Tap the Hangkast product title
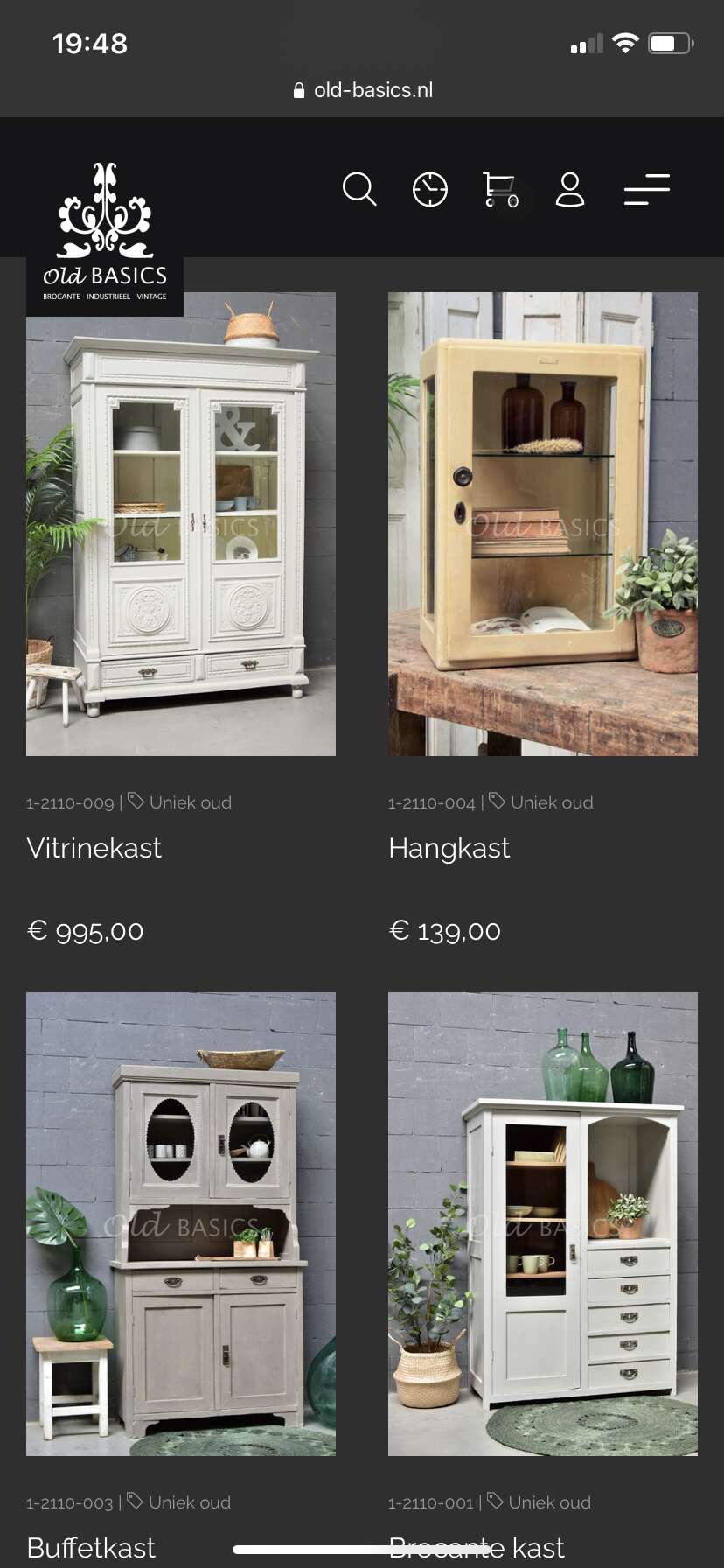Screen dimensions: 724x1568 tap(449, 848)
